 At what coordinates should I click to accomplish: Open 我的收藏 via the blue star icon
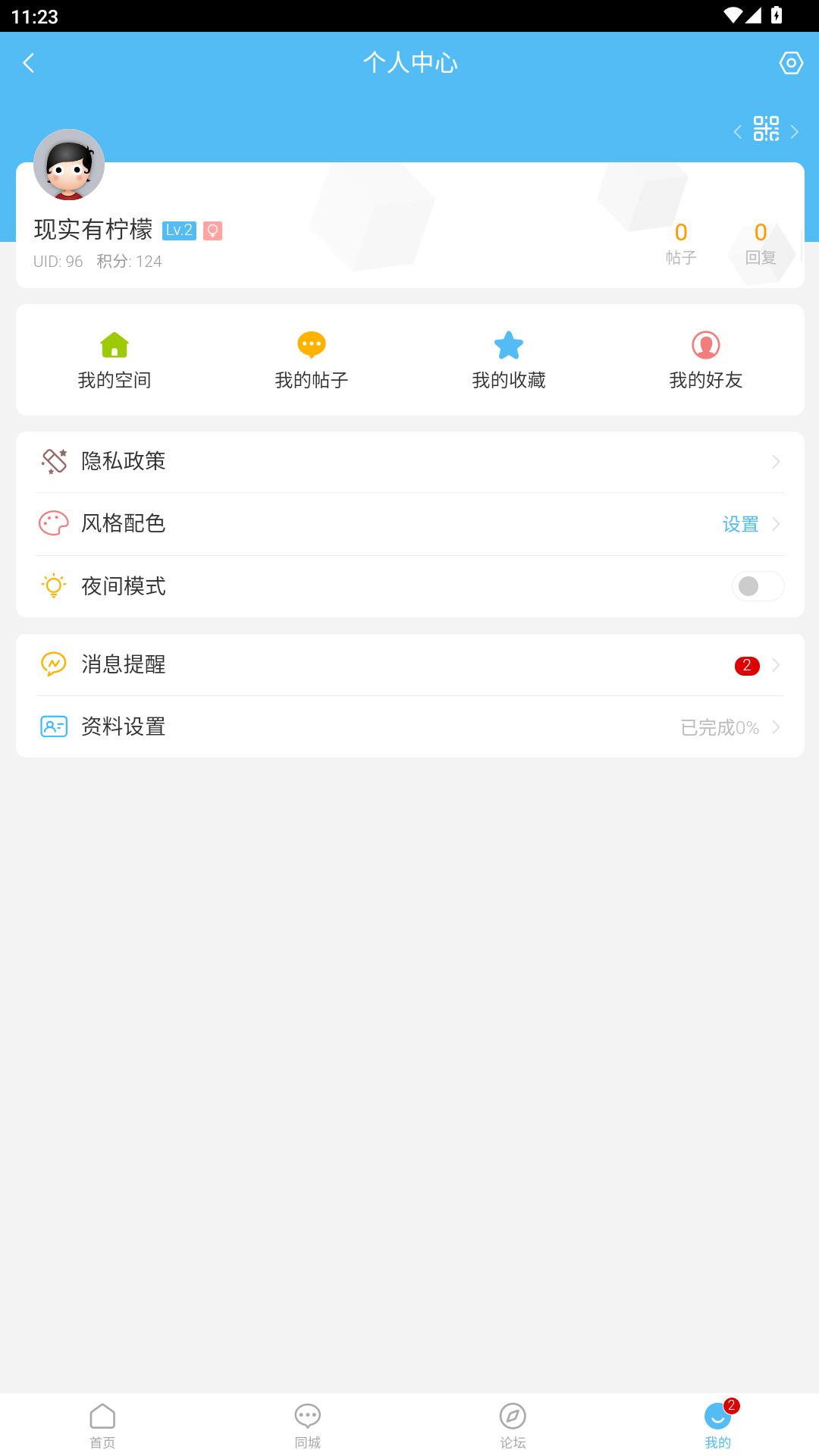(x=509, y=359)
